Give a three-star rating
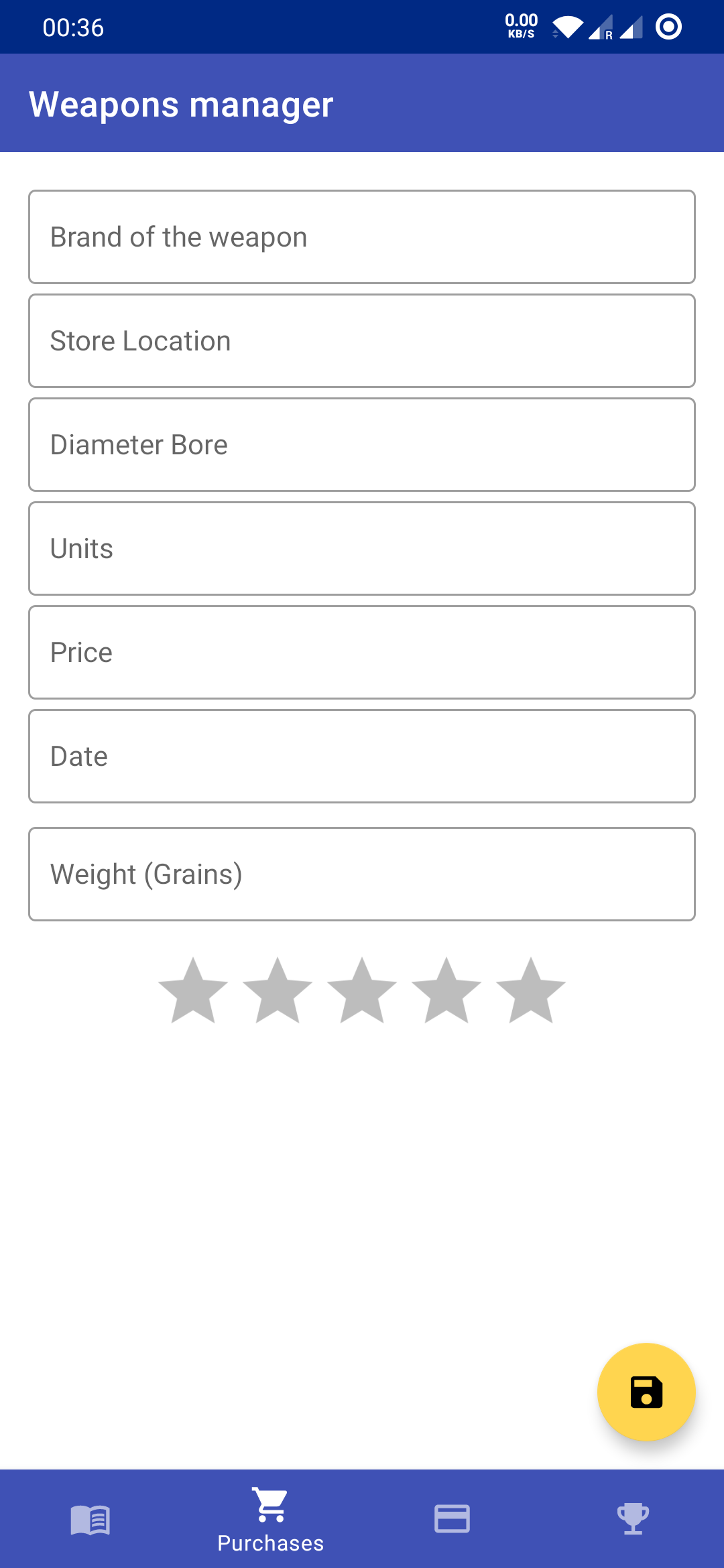 pyautogui.click(x=362, y=991)
